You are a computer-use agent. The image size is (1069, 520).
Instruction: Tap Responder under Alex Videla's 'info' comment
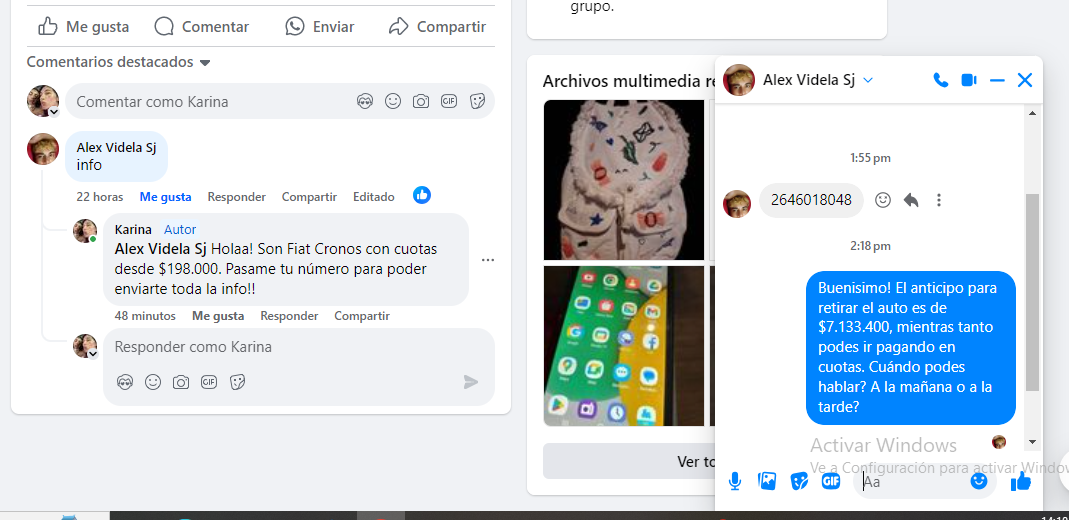(236, 197)
